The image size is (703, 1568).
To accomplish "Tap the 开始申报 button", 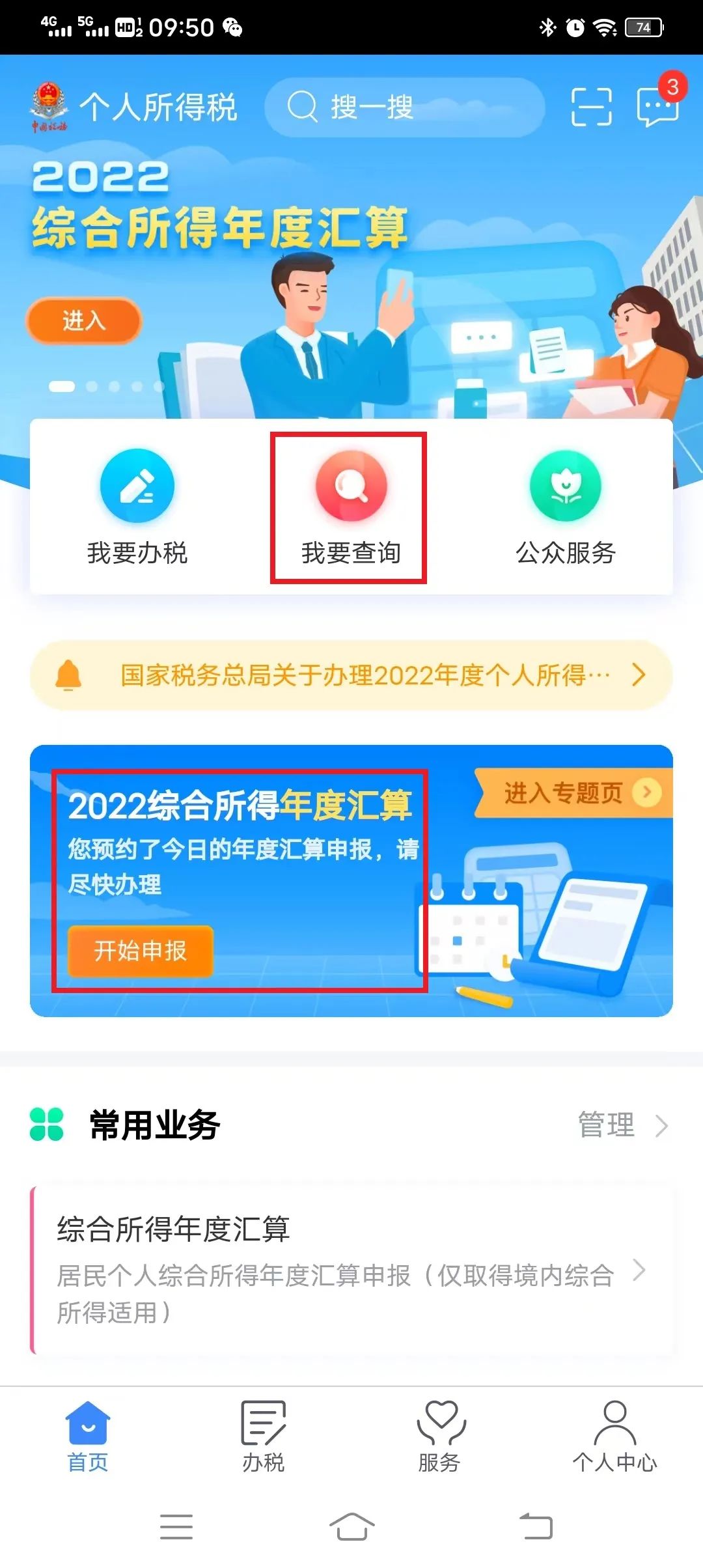I will (x=141, y=951).
